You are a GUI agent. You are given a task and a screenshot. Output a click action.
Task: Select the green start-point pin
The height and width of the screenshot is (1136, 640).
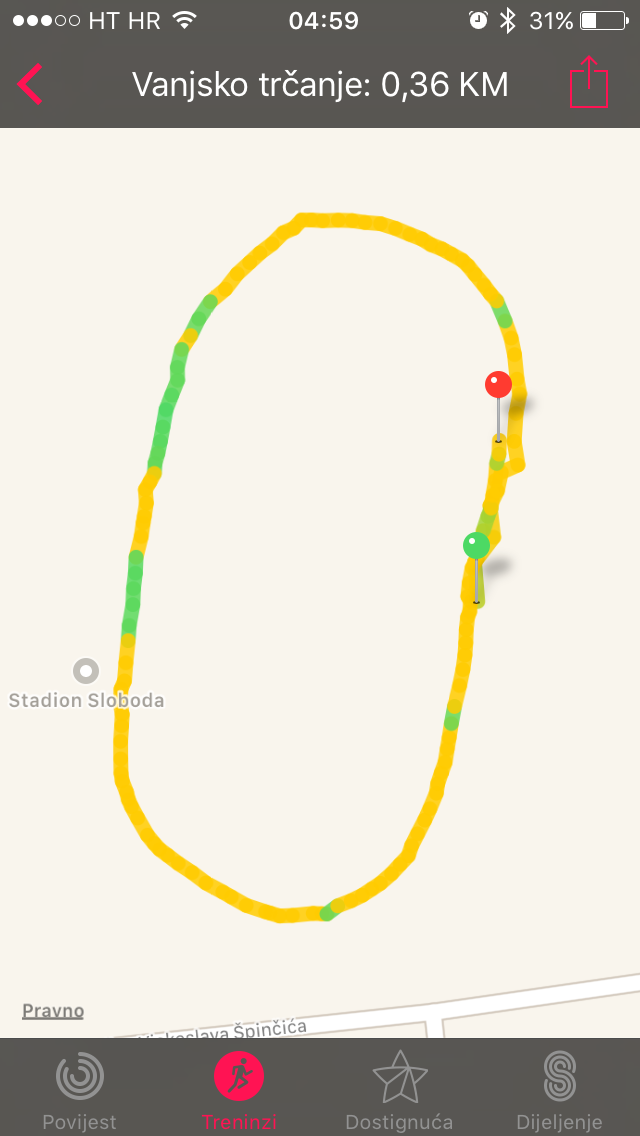click(x=476, y=547)
